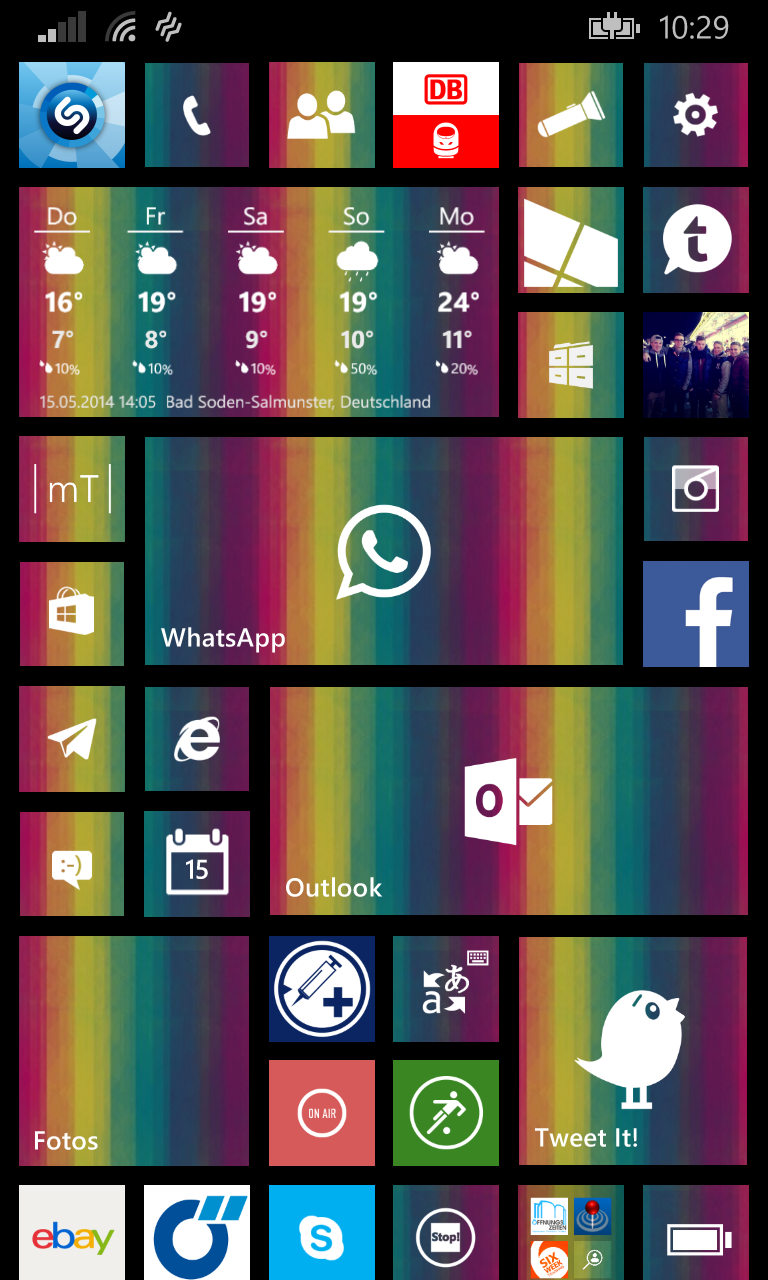Open the People contacts tile
The height and width of the screenshot is (1280, 768).
pyautogui.click(x=322, y=115)
